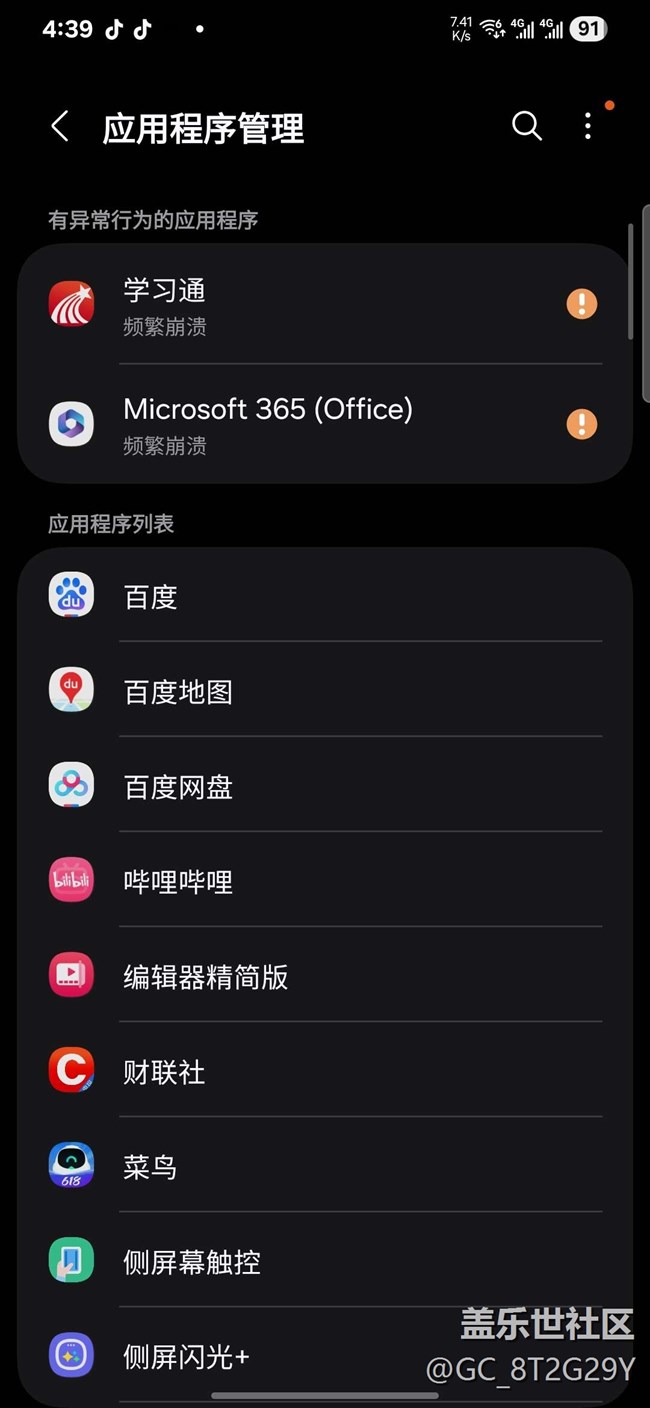This screenshot has height=1408, width=650.
Task: Go back from 应用程序管理
Action: click(60, 127)
